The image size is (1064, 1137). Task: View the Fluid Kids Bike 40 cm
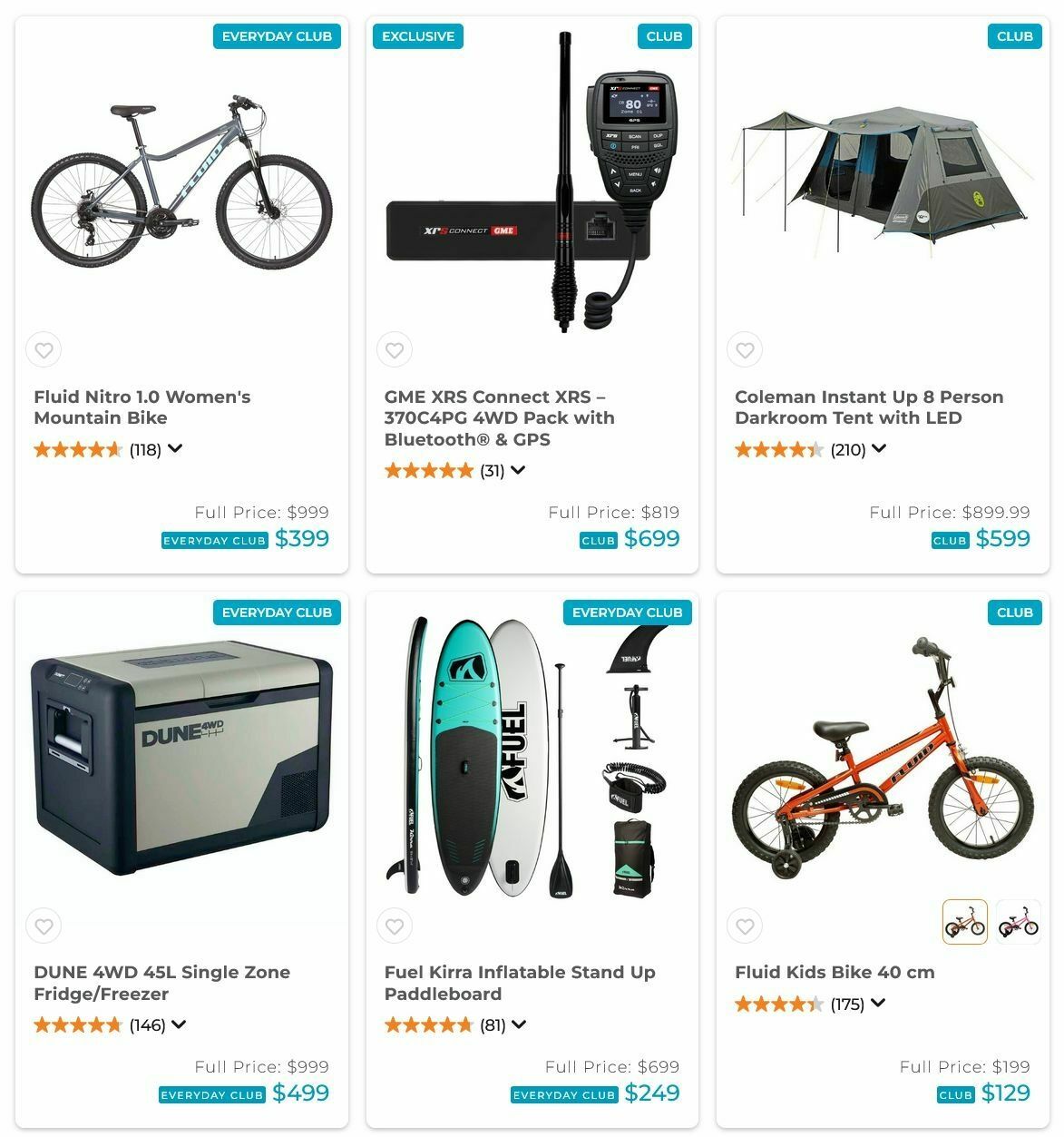coord(834,972)
